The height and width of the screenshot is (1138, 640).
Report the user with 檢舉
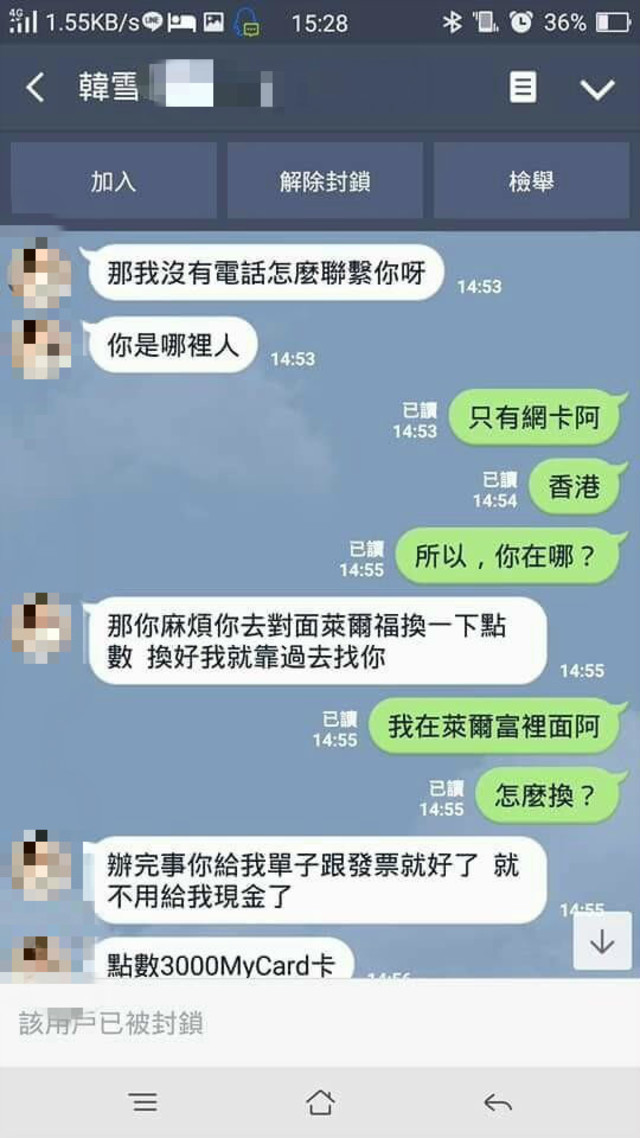coord(531,181)
